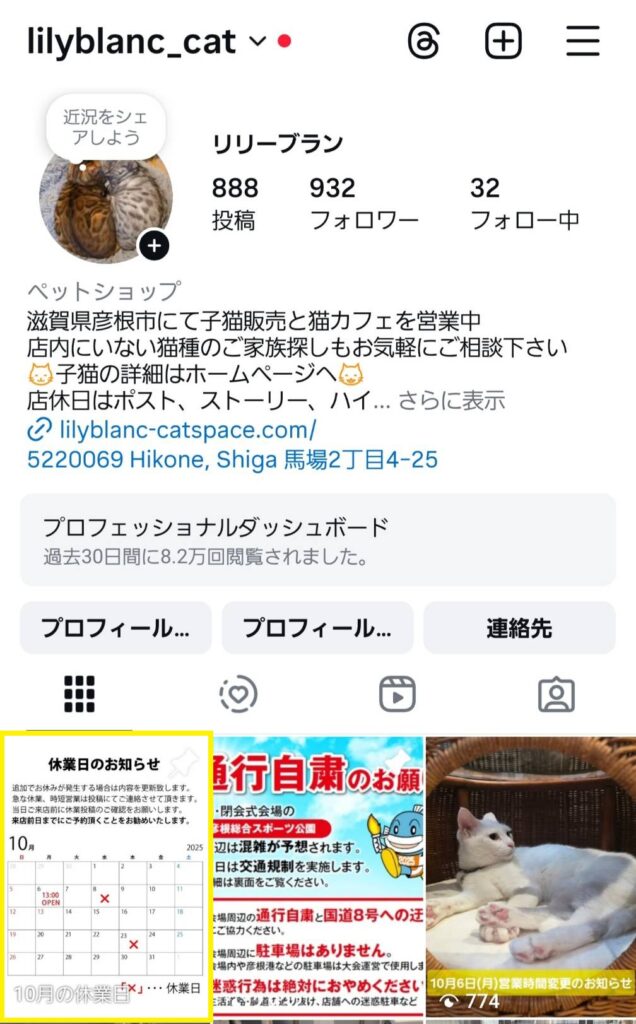
Task: Open プロフェッショナルダッシュボード
Action: [317, 539]
